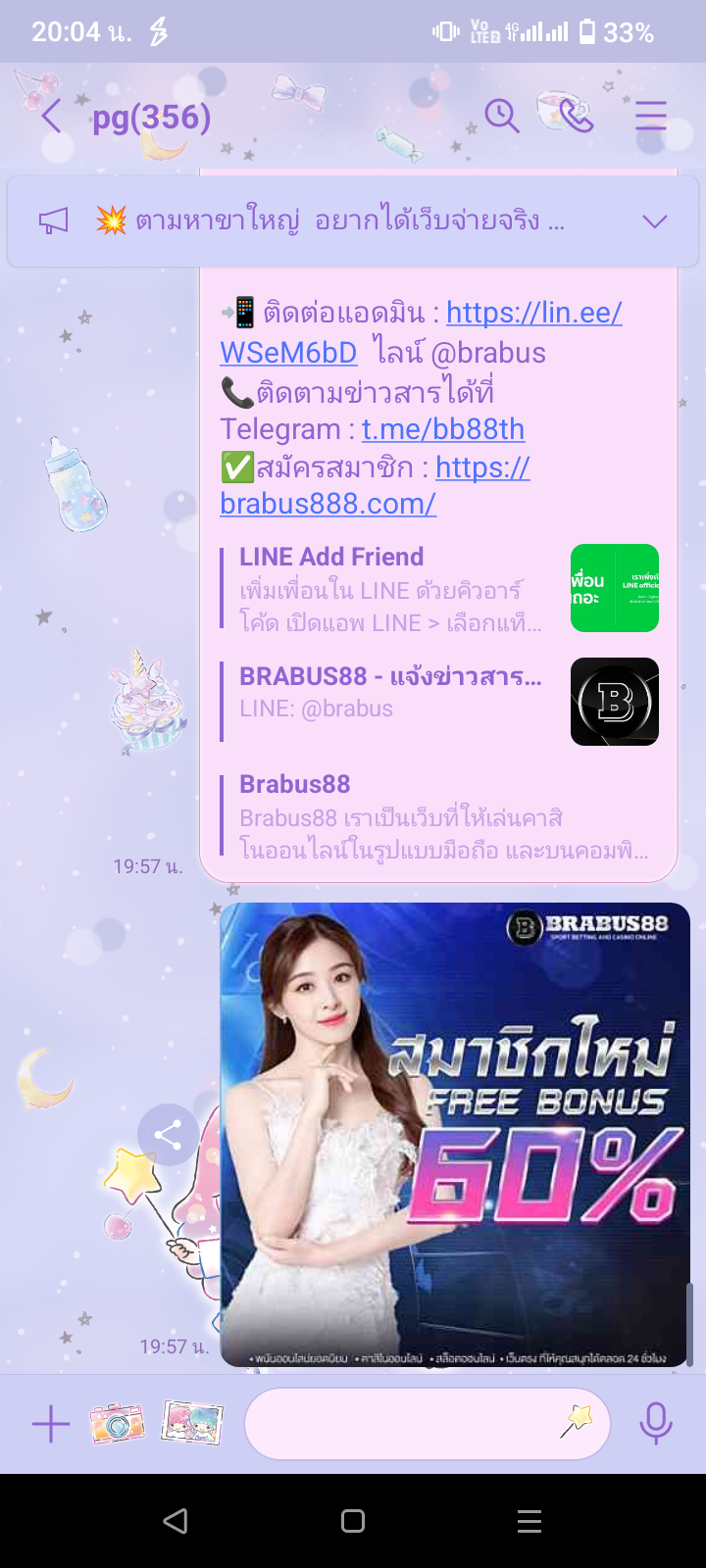The height and width of the screenshot is (1568, 706).
Task: Launch the camera from chat bar
Action: pyautogui.click(x=117, y=1424)
